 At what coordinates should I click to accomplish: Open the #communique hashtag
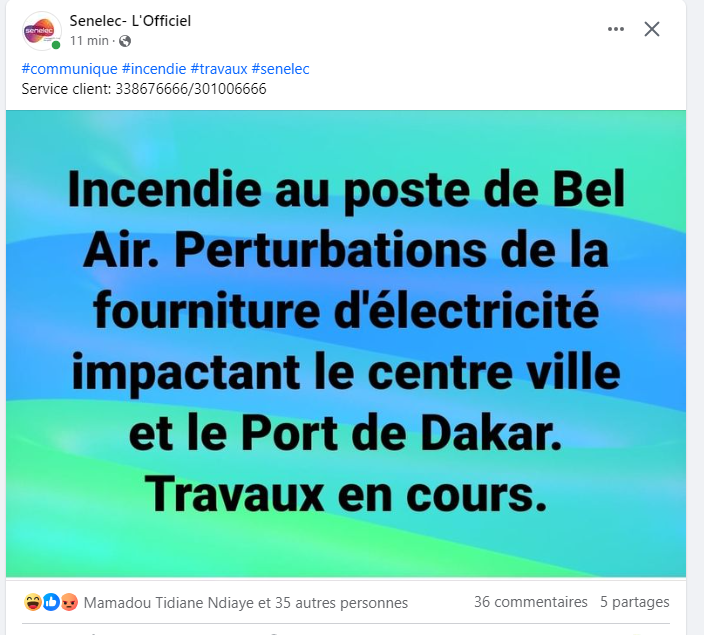click(69, 69)
